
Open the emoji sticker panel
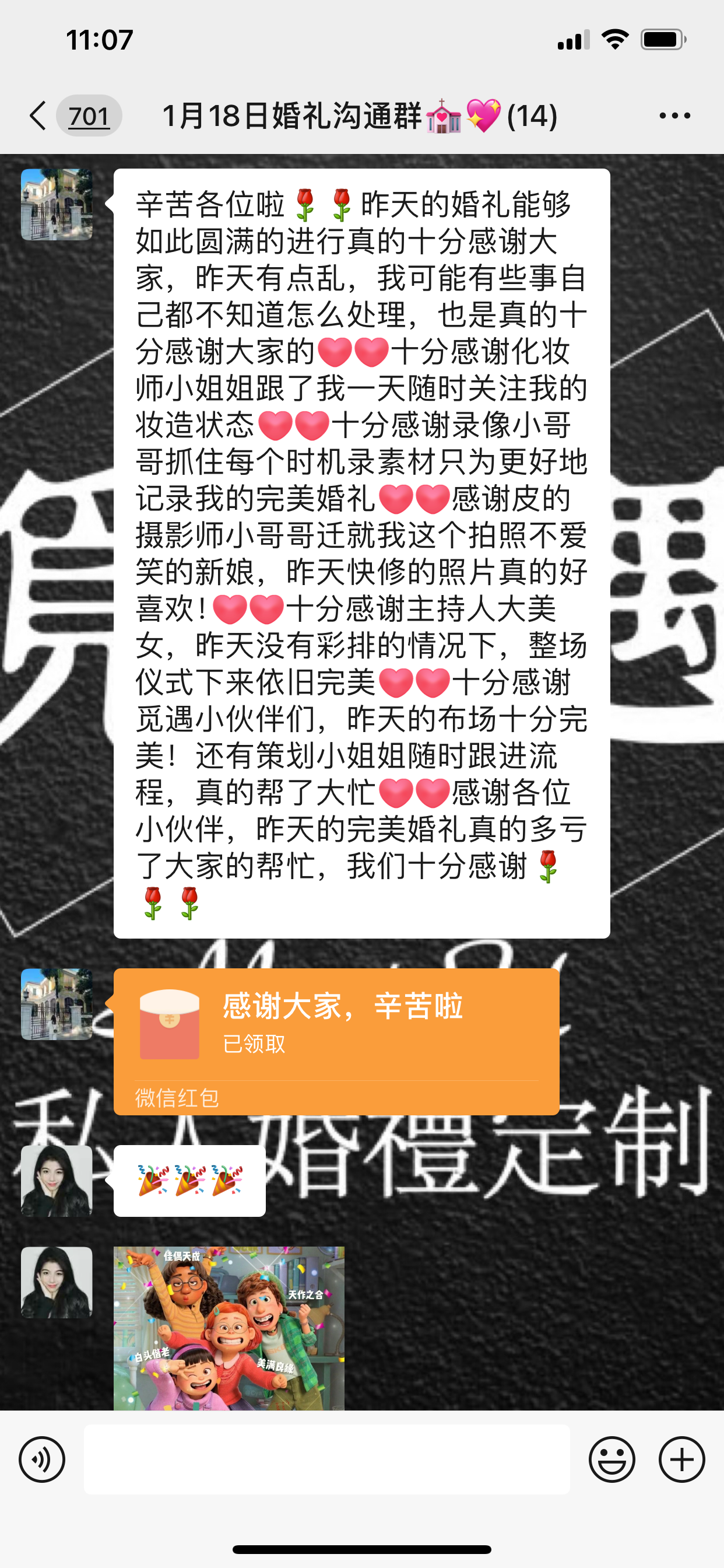click(612, 1459)
